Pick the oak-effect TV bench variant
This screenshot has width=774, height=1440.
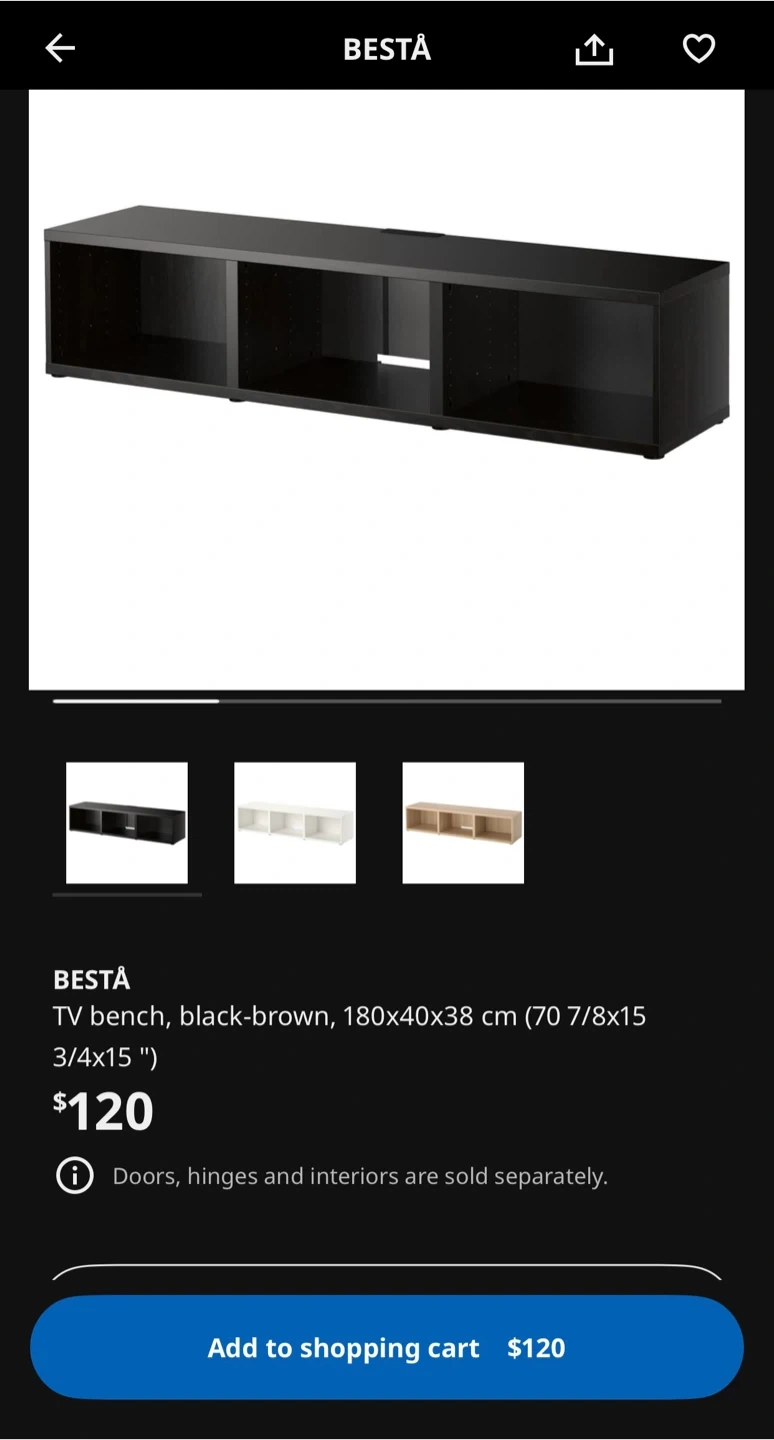(463, 823)
